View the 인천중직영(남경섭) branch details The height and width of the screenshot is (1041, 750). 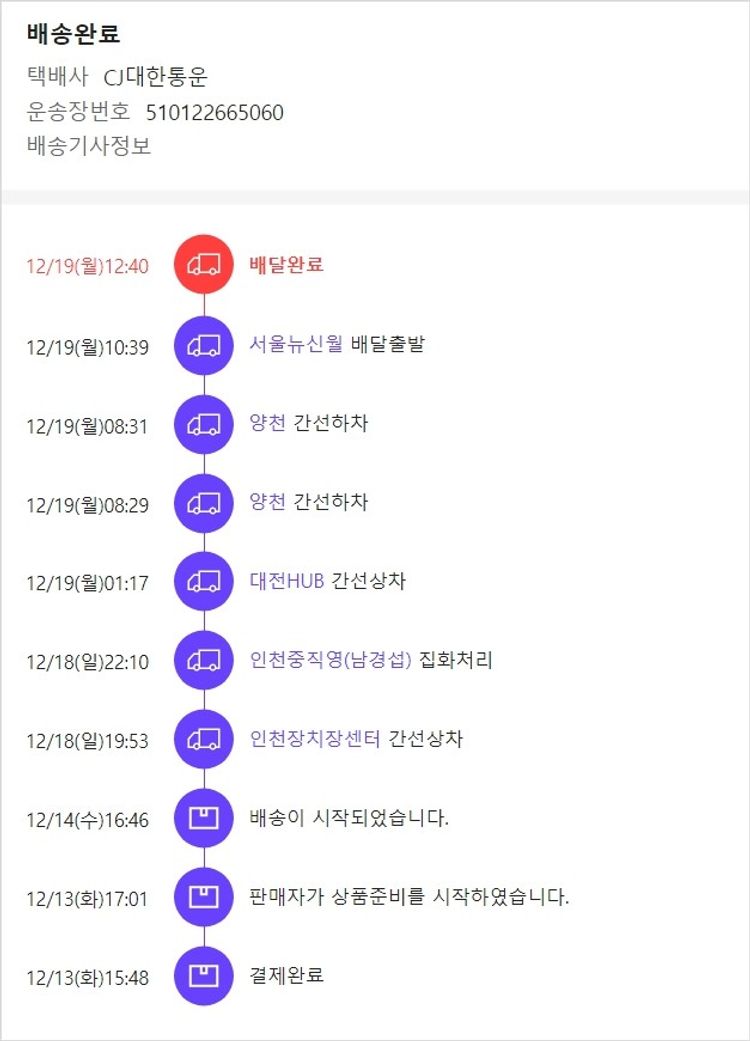[330, 660]
